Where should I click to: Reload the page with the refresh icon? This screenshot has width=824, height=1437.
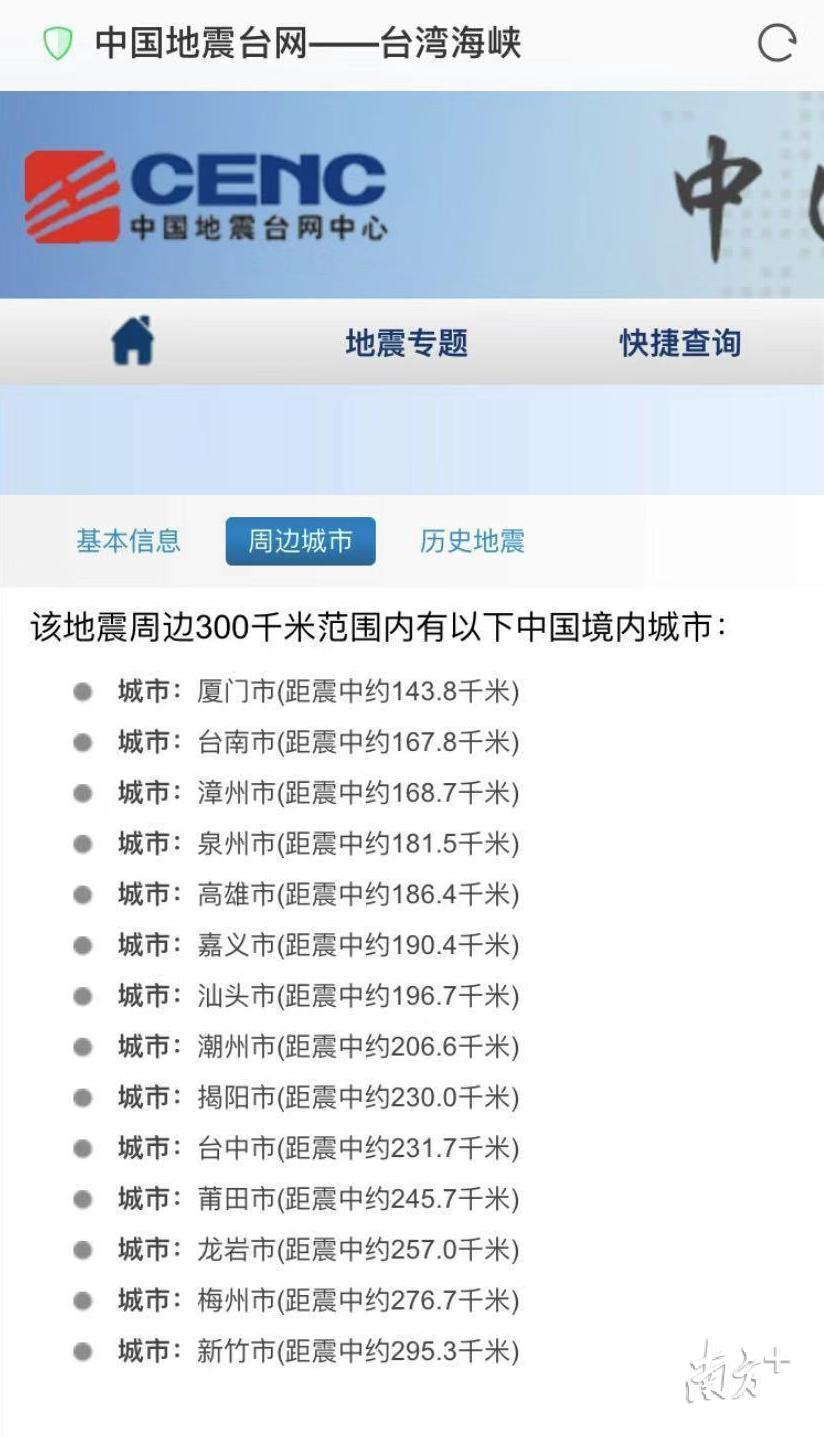coord(776,43)
